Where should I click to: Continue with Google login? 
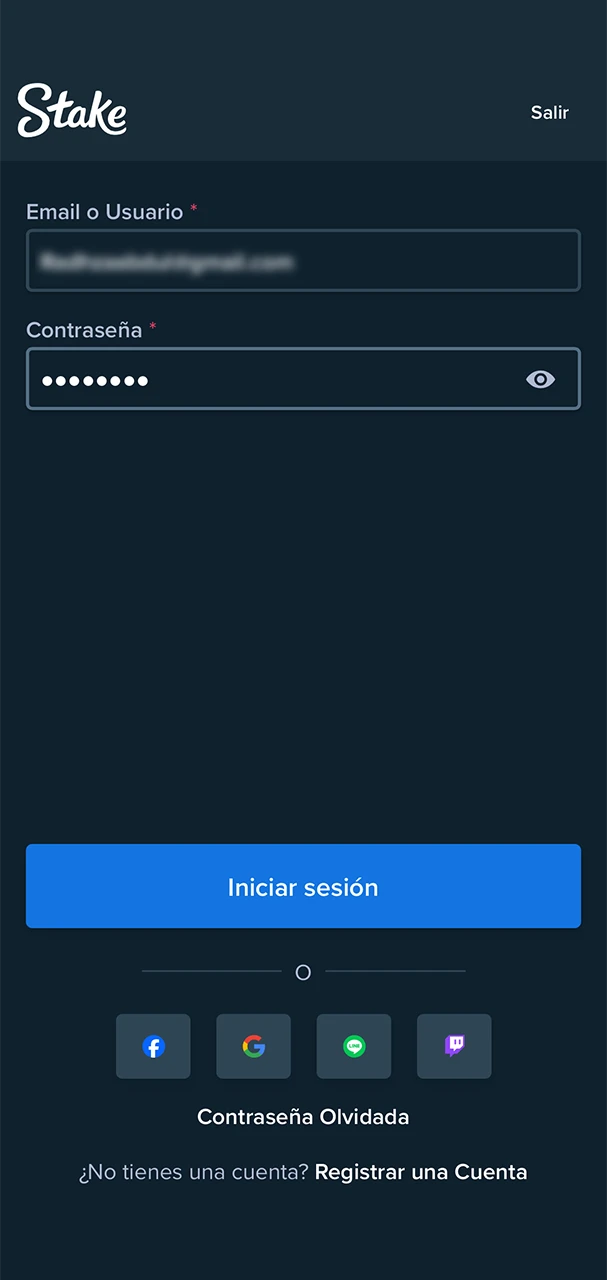pyautogui.click(x=253, y=1046)
